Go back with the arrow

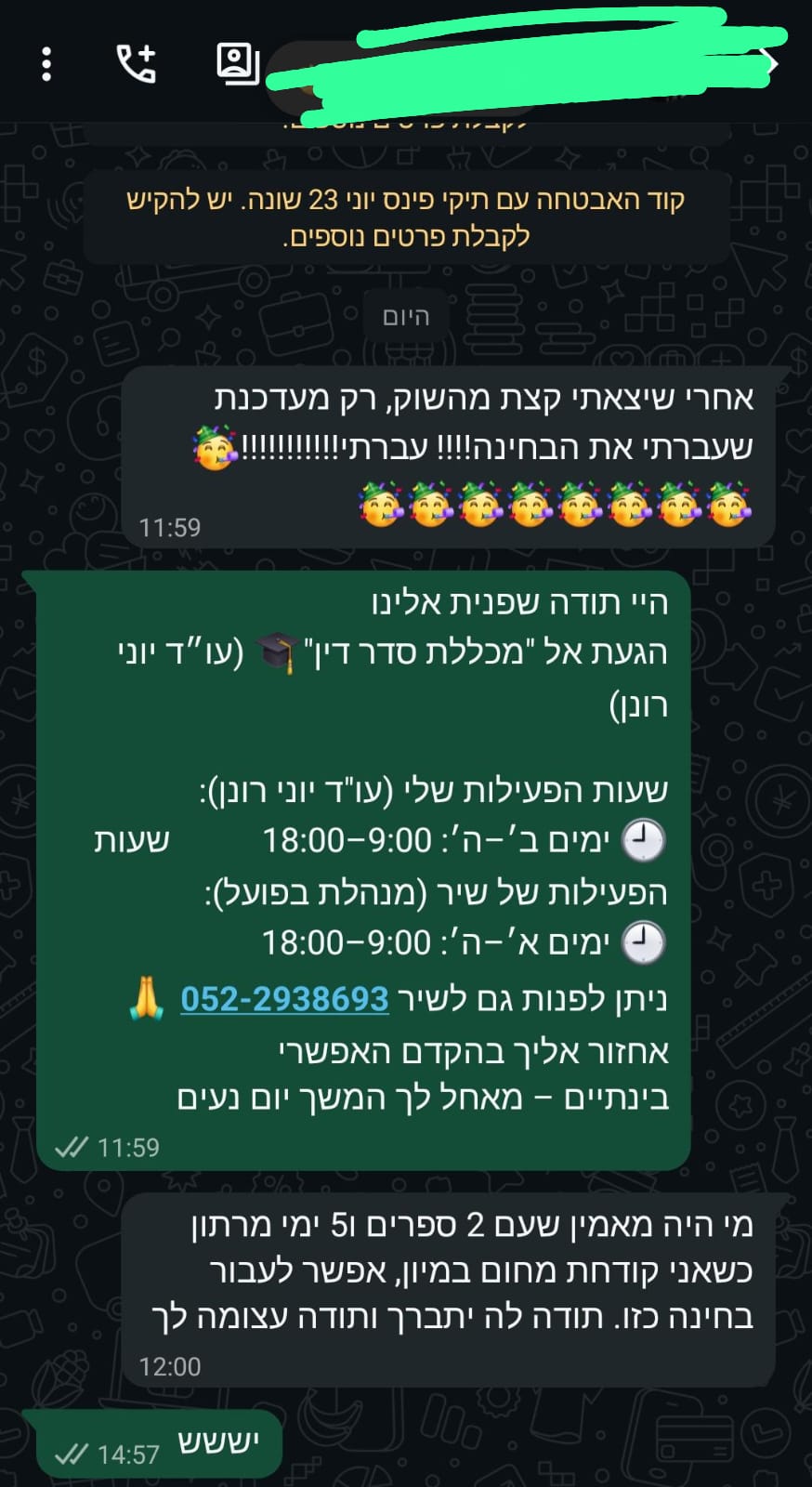click(x=772, y=64)
